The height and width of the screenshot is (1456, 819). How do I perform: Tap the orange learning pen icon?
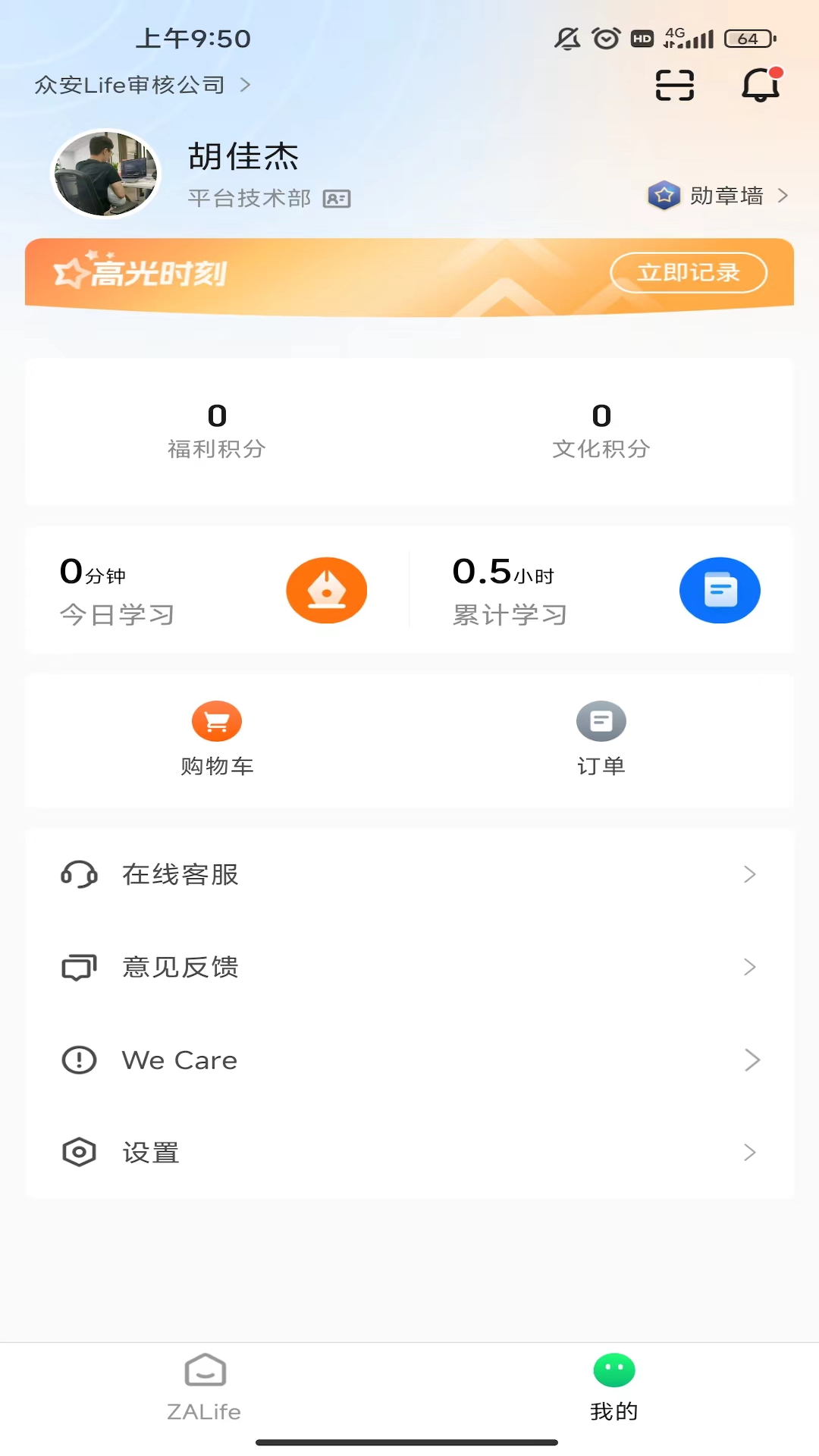pyautogui.click(x=326, y=590)
